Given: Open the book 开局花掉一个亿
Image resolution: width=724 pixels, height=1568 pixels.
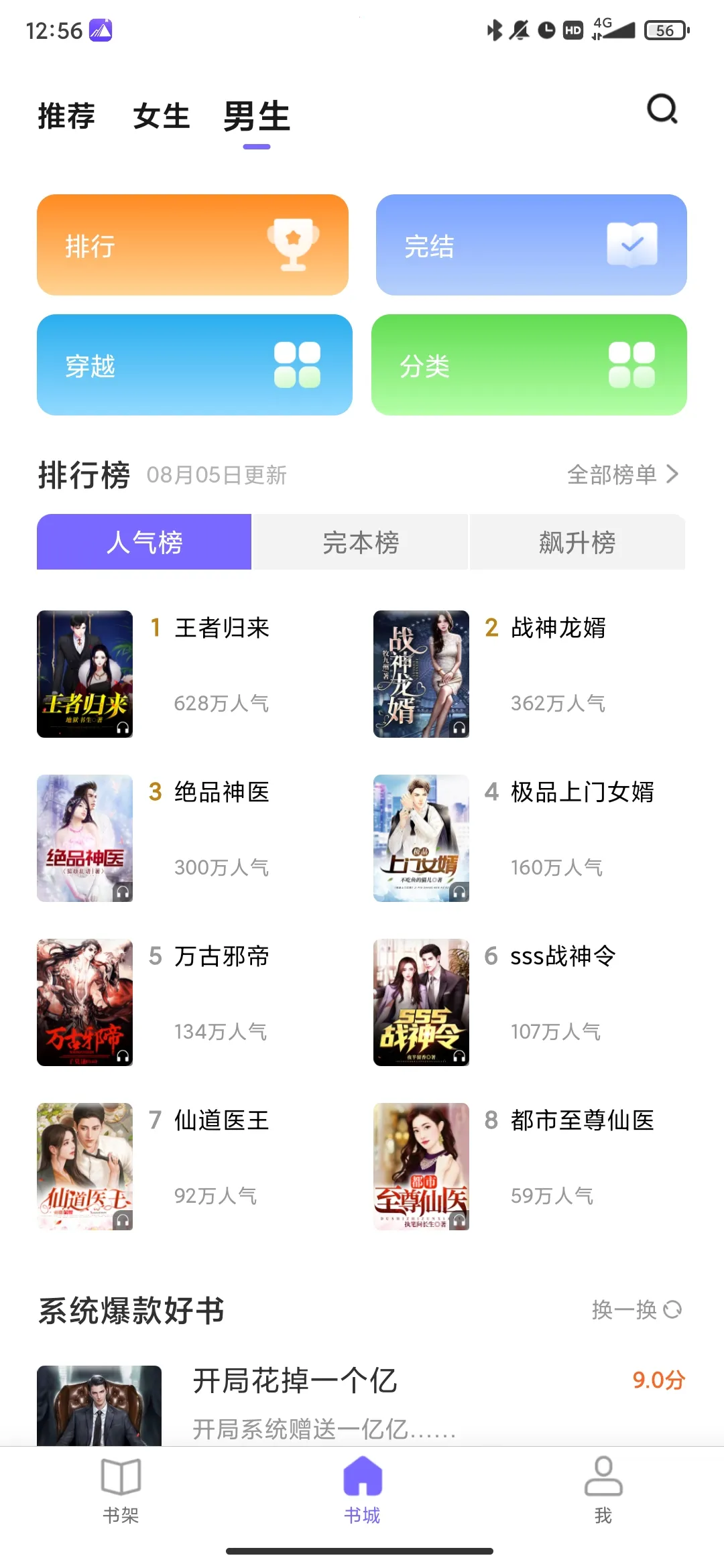Looking at the screenshot, I should (295, 1381).
